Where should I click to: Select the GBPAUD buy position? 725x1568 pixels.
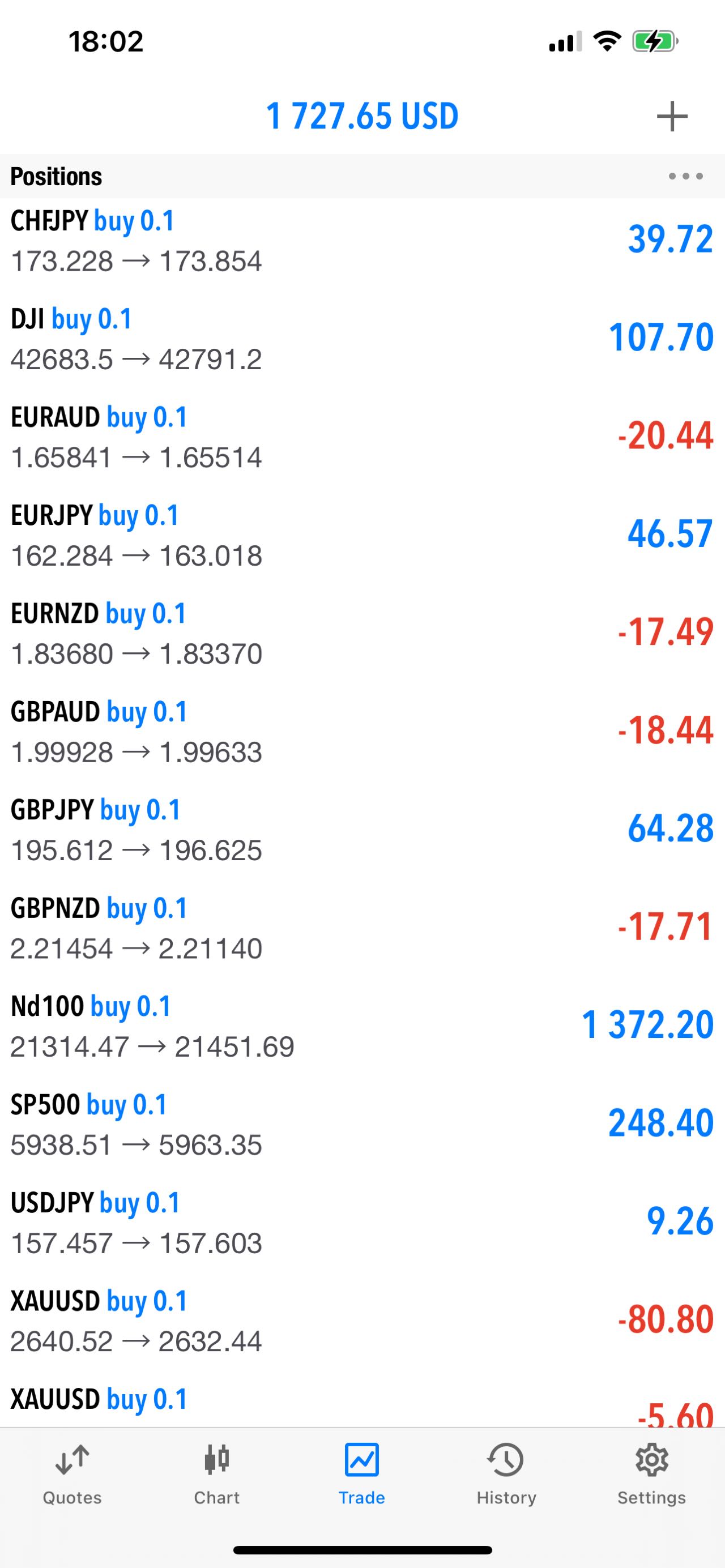[x=362, y=732]
